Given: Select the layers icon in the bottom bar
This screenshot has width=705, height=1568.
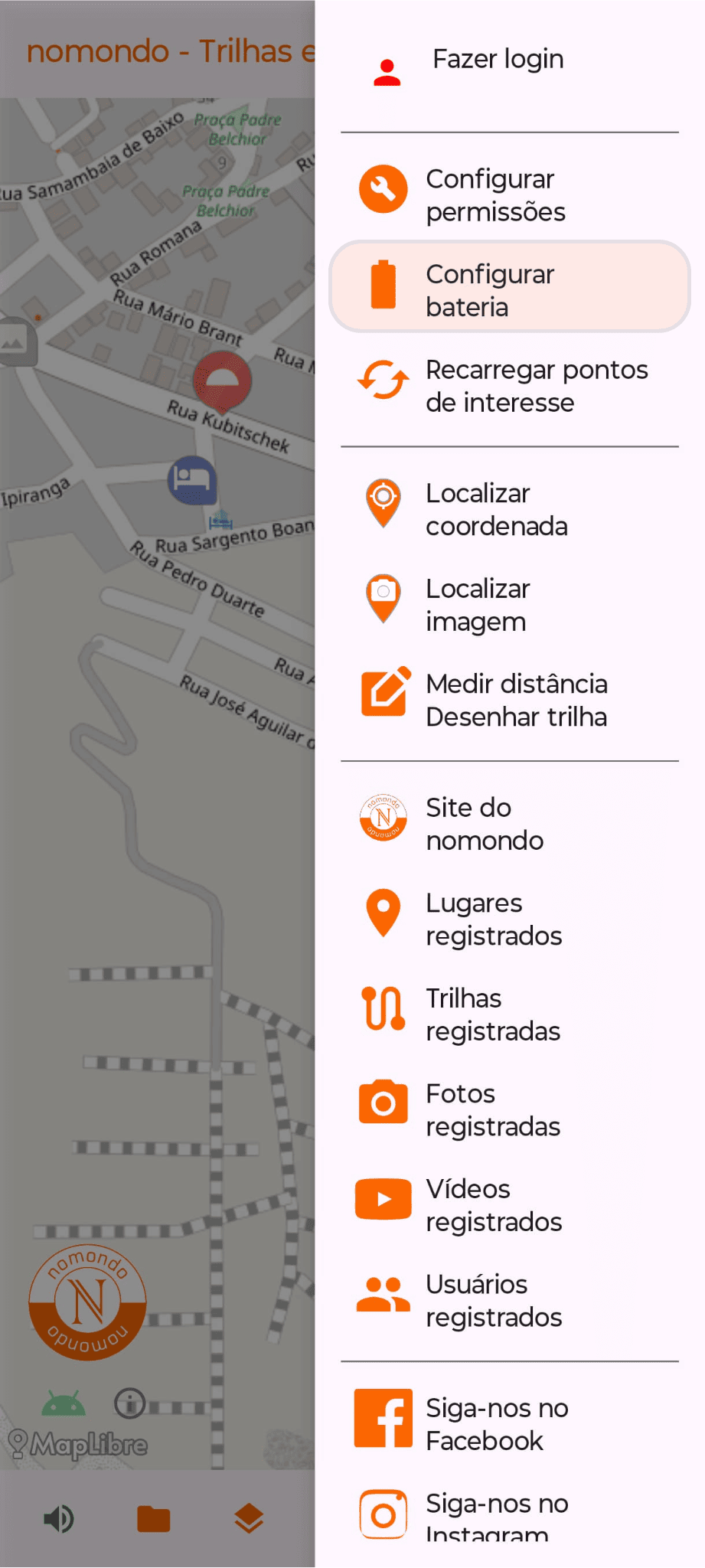Looking at the screenshot, I should 248,1519.
